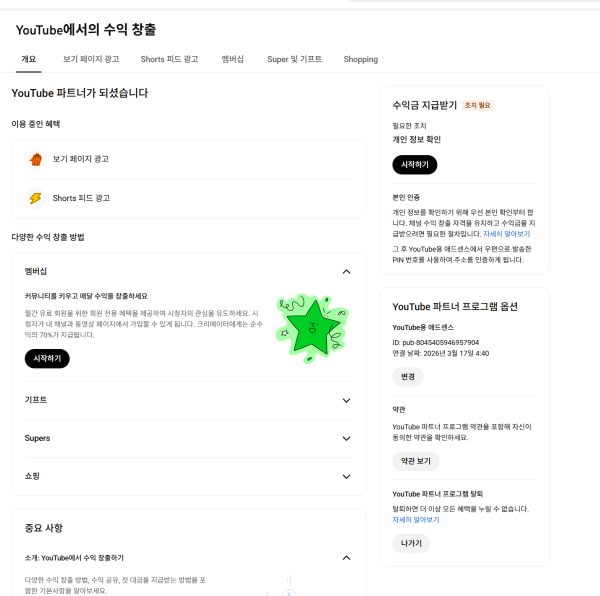Tap 시작하기 under 수익금 지급받기
600x596 pixels.
pos(414,164)
